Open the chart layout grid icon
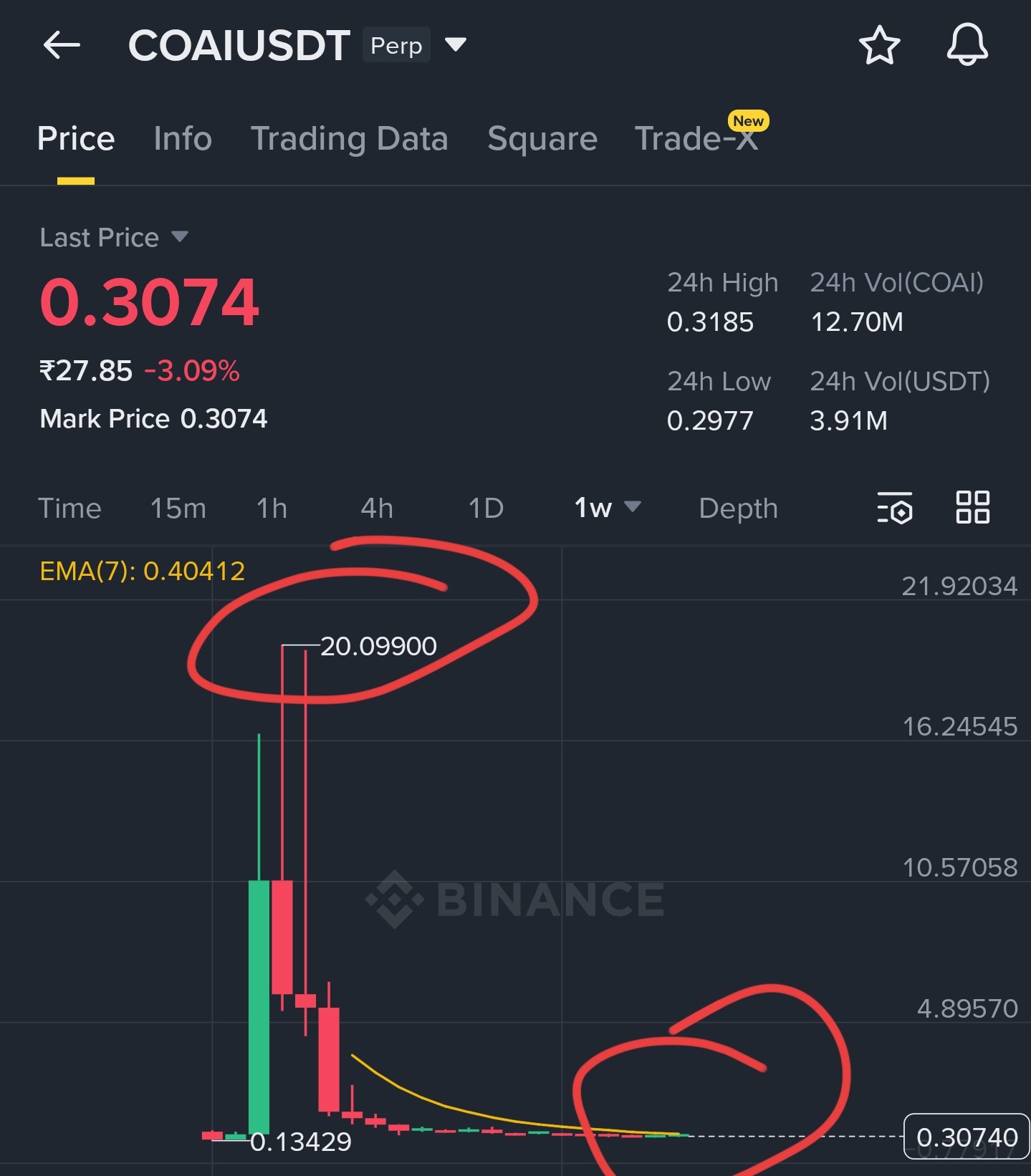Screen dimensions: 1031x1176 (973, 508)
